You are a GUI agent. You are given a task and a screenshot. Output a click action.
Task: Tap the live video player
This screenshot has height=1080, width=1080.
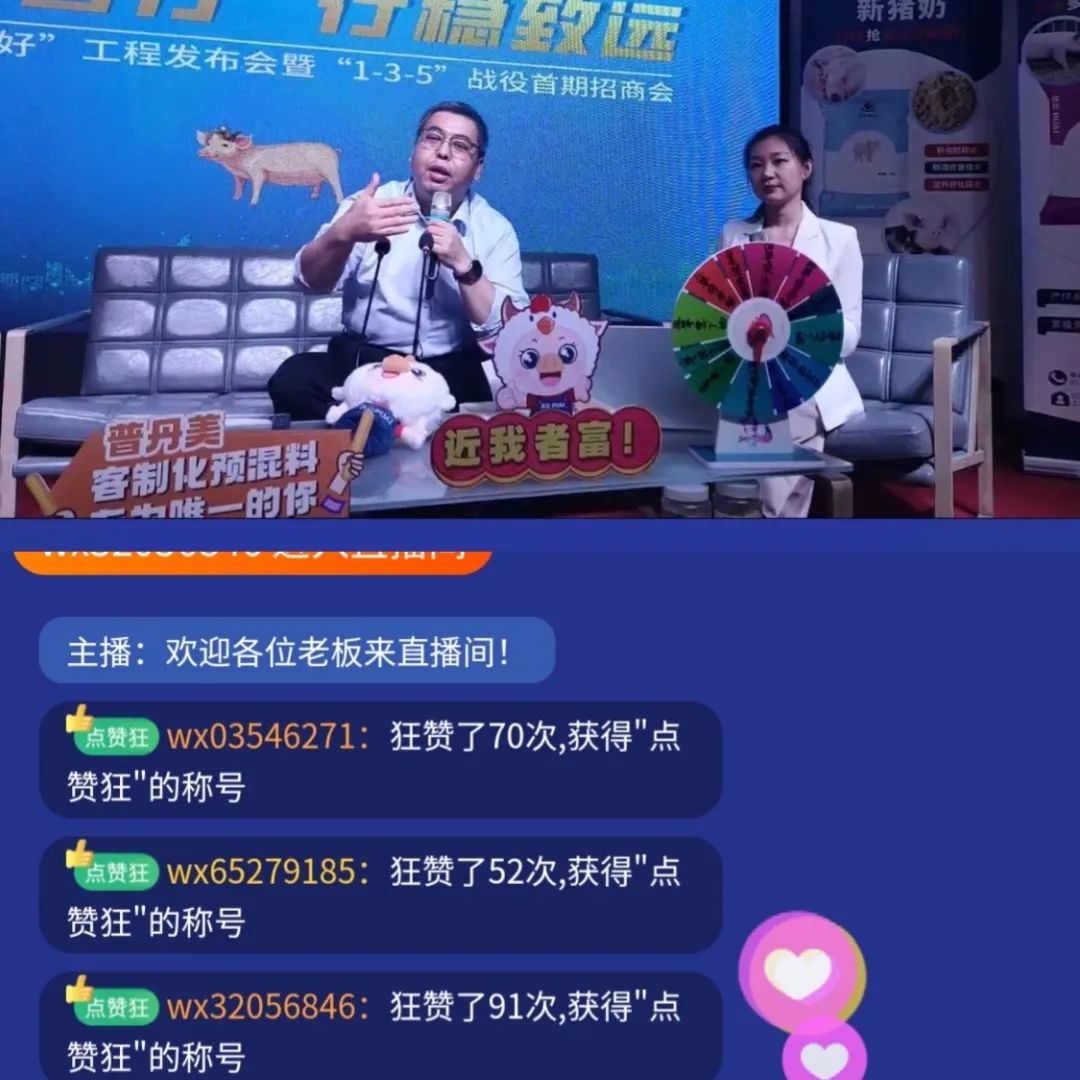point(540,260)
